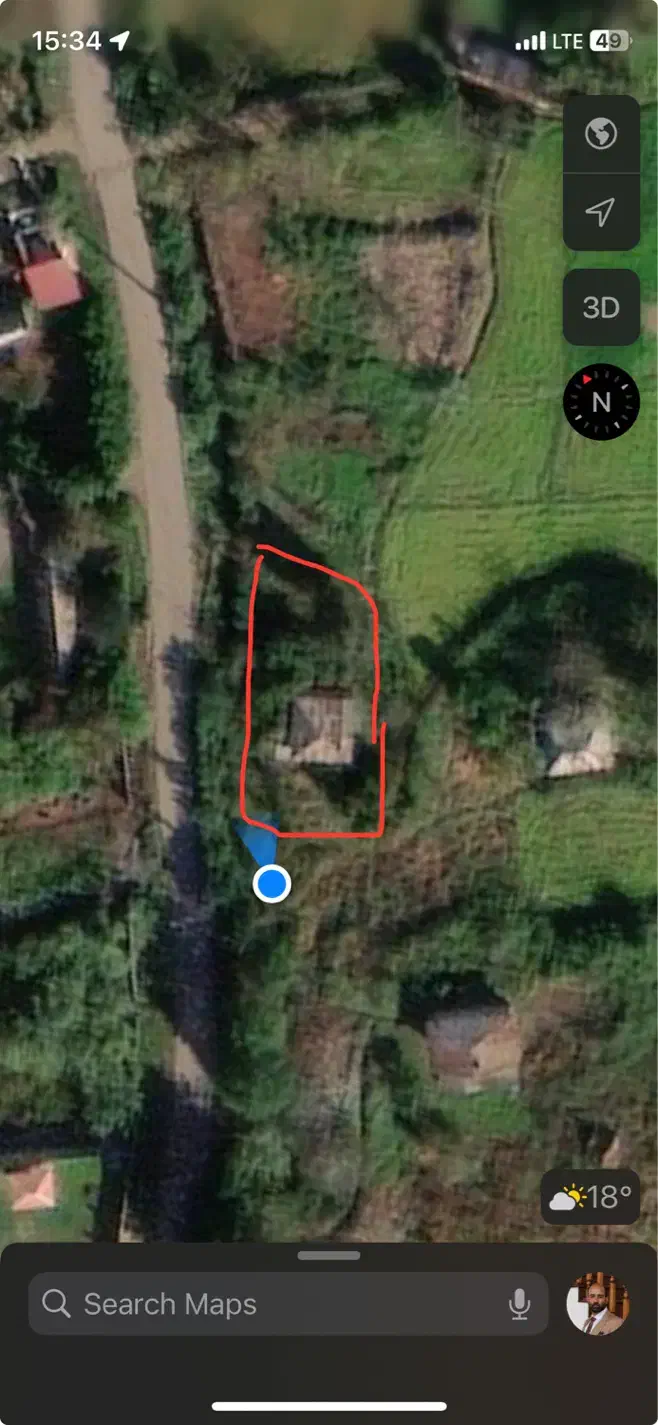658x1425 pixels.
Task: Tap the blue current location dot
Action: tap(272, 884)
